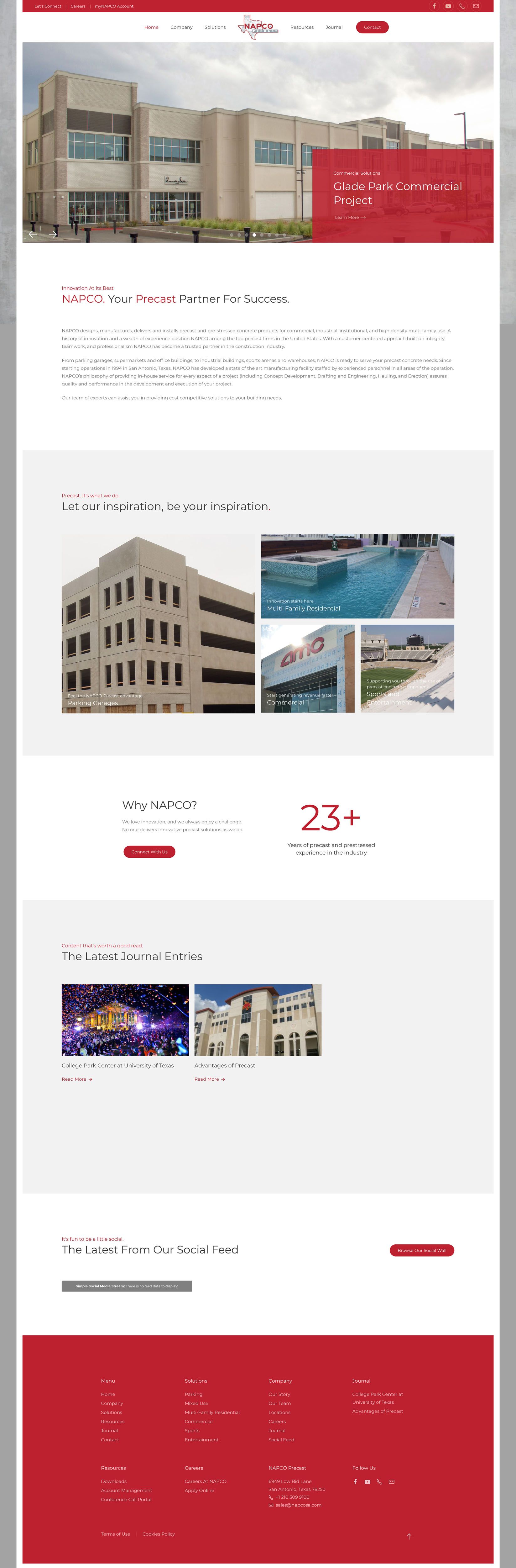Tap the Connect With Us button
Viewport: 516px width, 1568px height.
coord(149,851)
